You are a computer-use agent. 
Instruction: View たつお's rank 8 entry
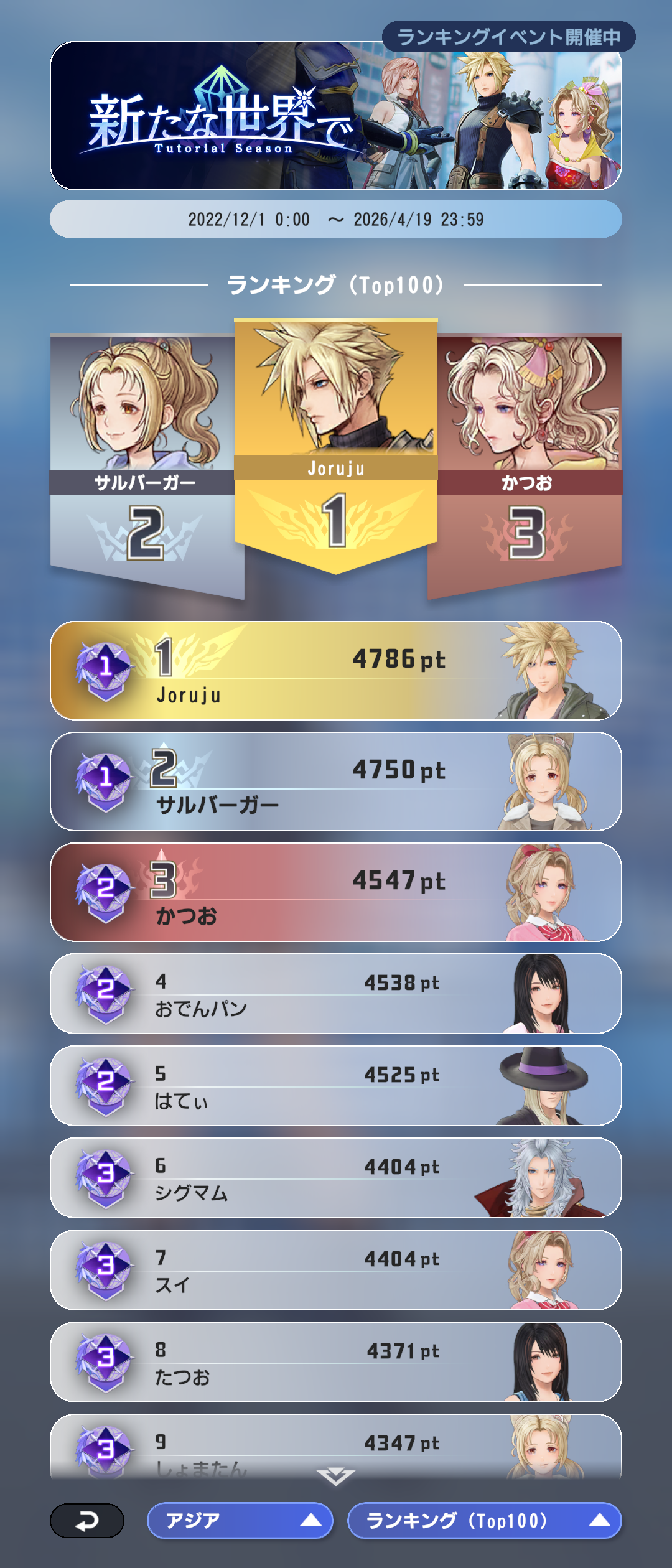pos(336,1362)
